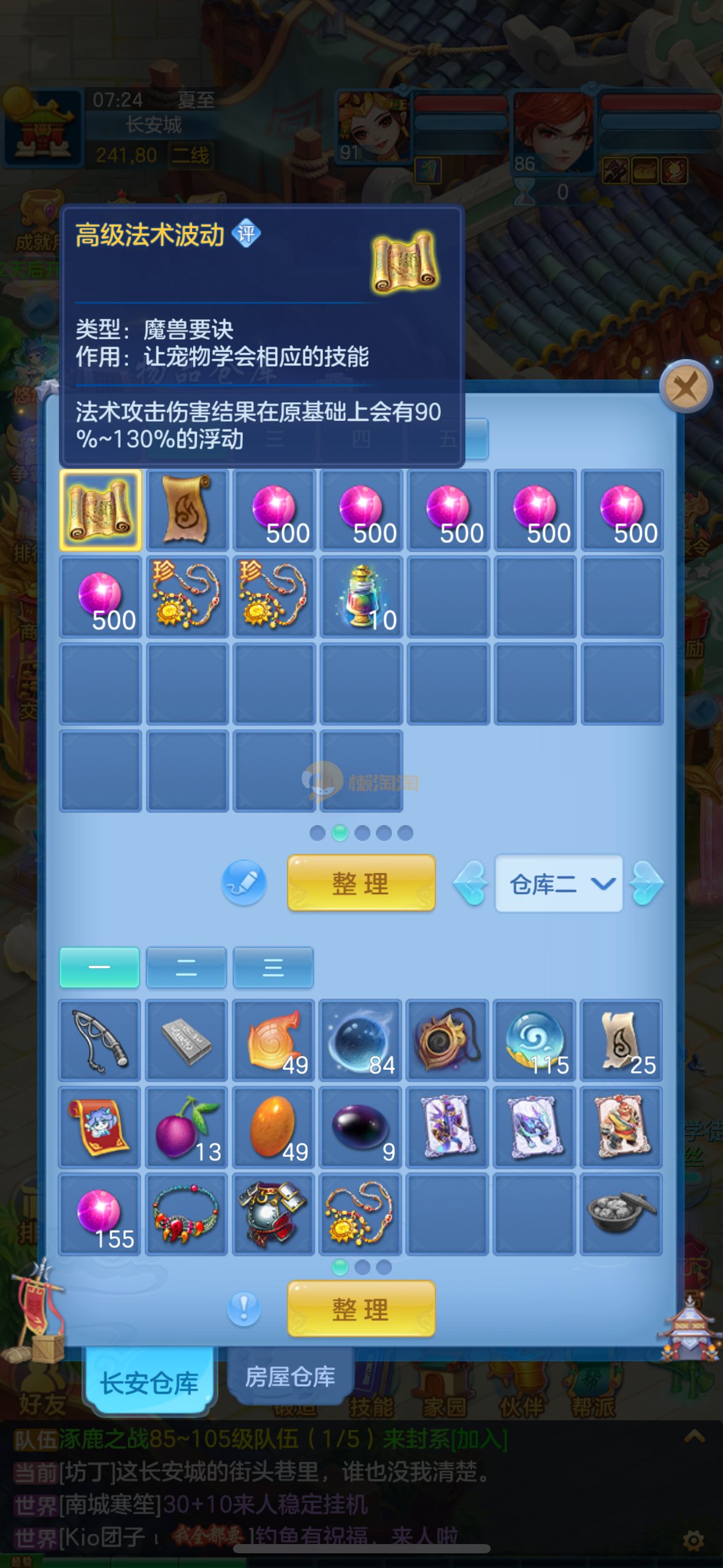This screenshot has width=723, height=1568.
Task: Tap the upper 整理 button to sort the warehouse
Action: [361, 883]
